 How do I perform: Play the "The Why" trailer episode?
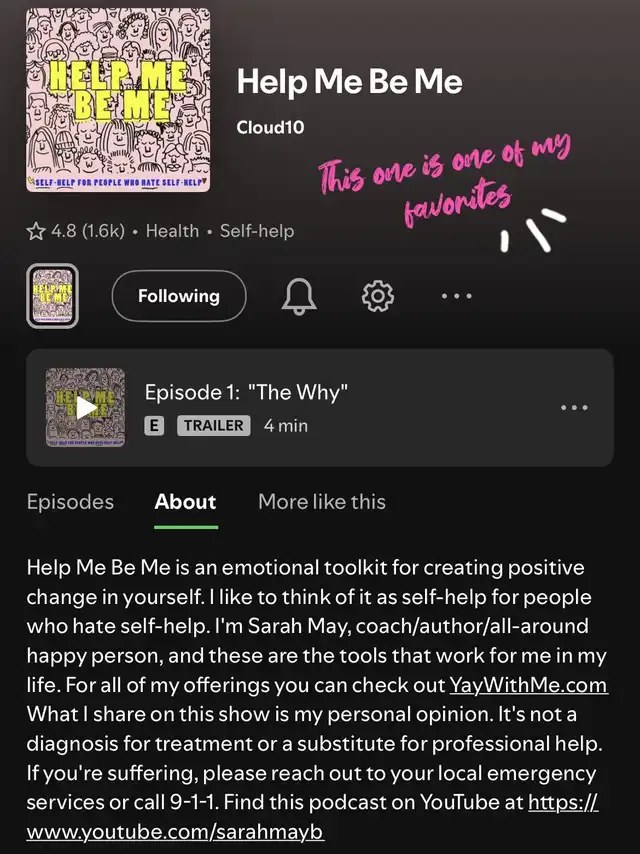86,407
